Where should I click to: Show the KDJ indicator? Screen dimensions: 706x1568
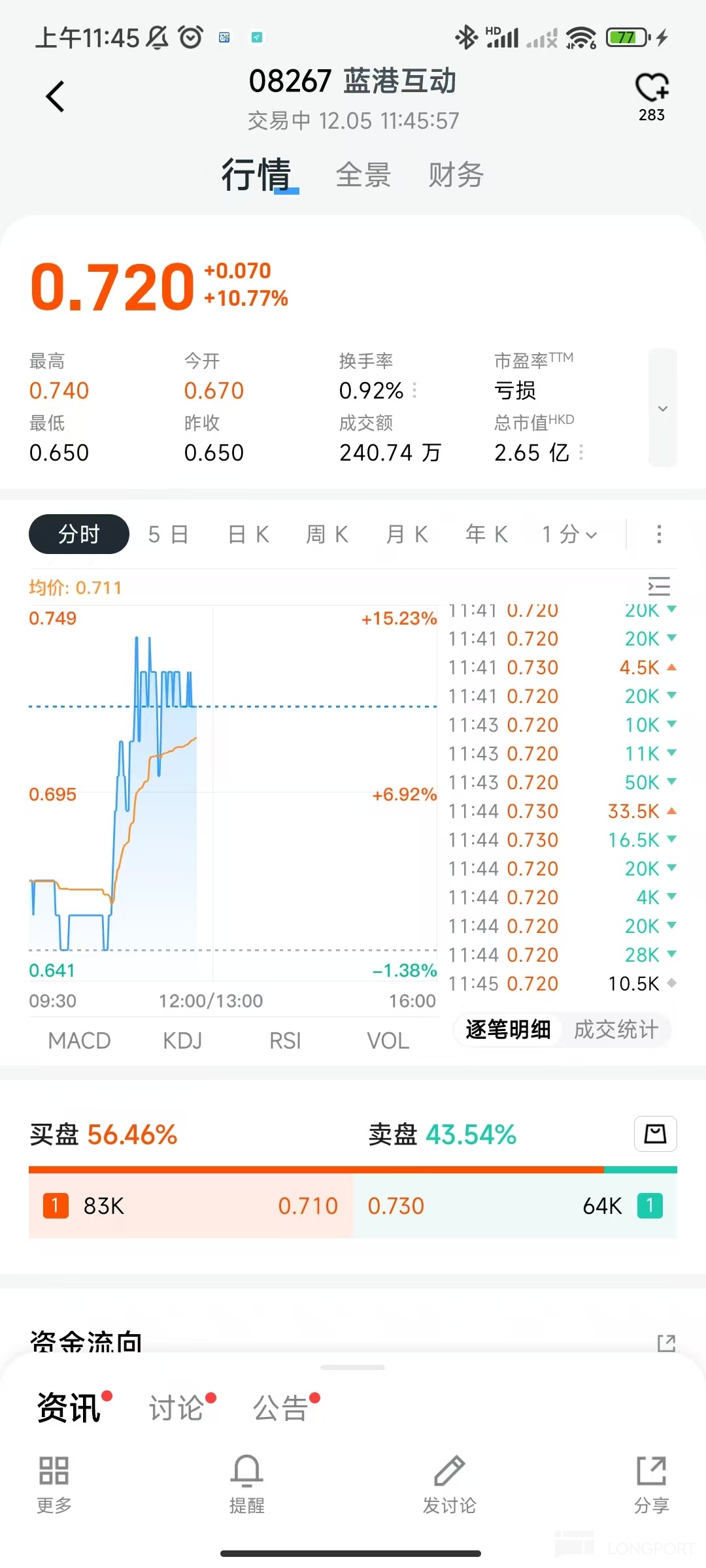coord(182,1041)
